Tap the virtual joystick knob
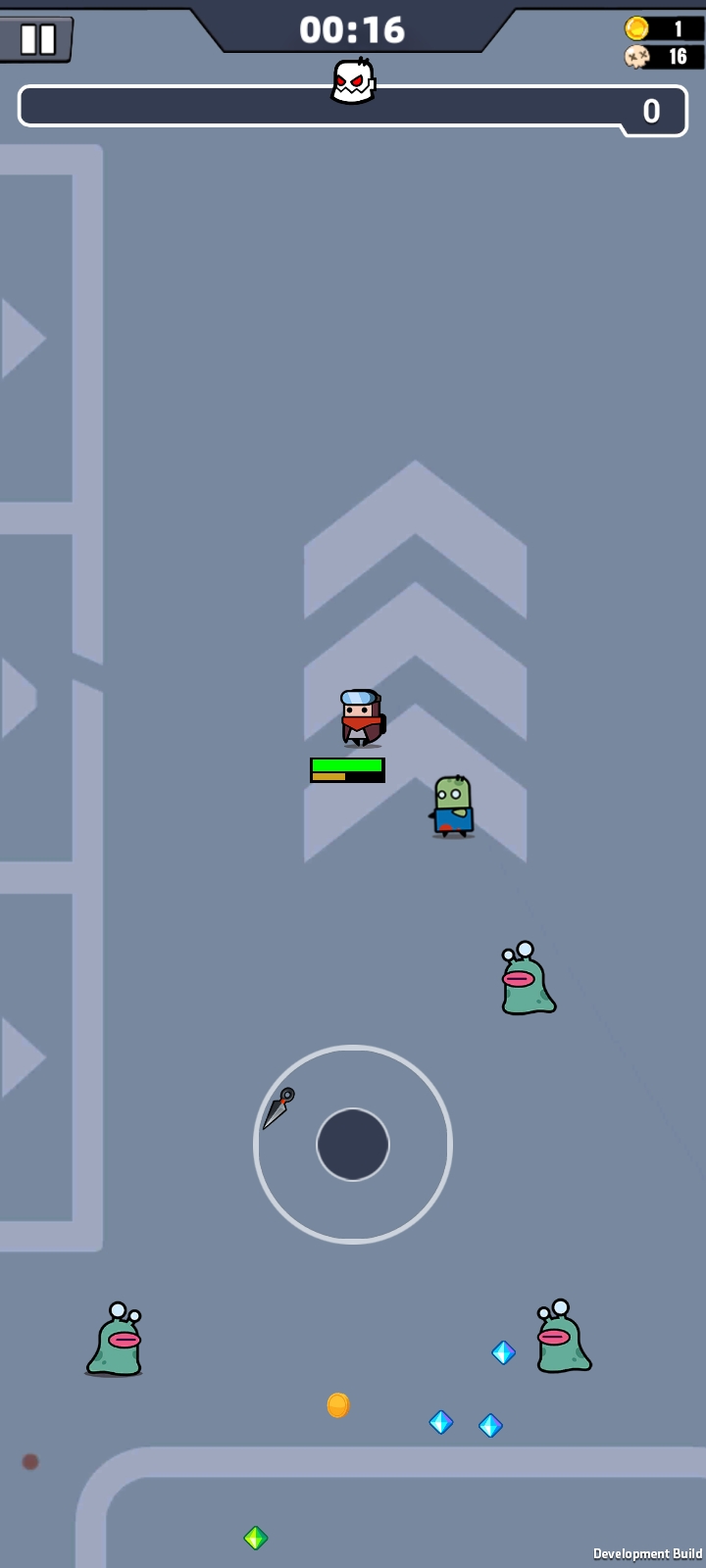 (353, 1145)
